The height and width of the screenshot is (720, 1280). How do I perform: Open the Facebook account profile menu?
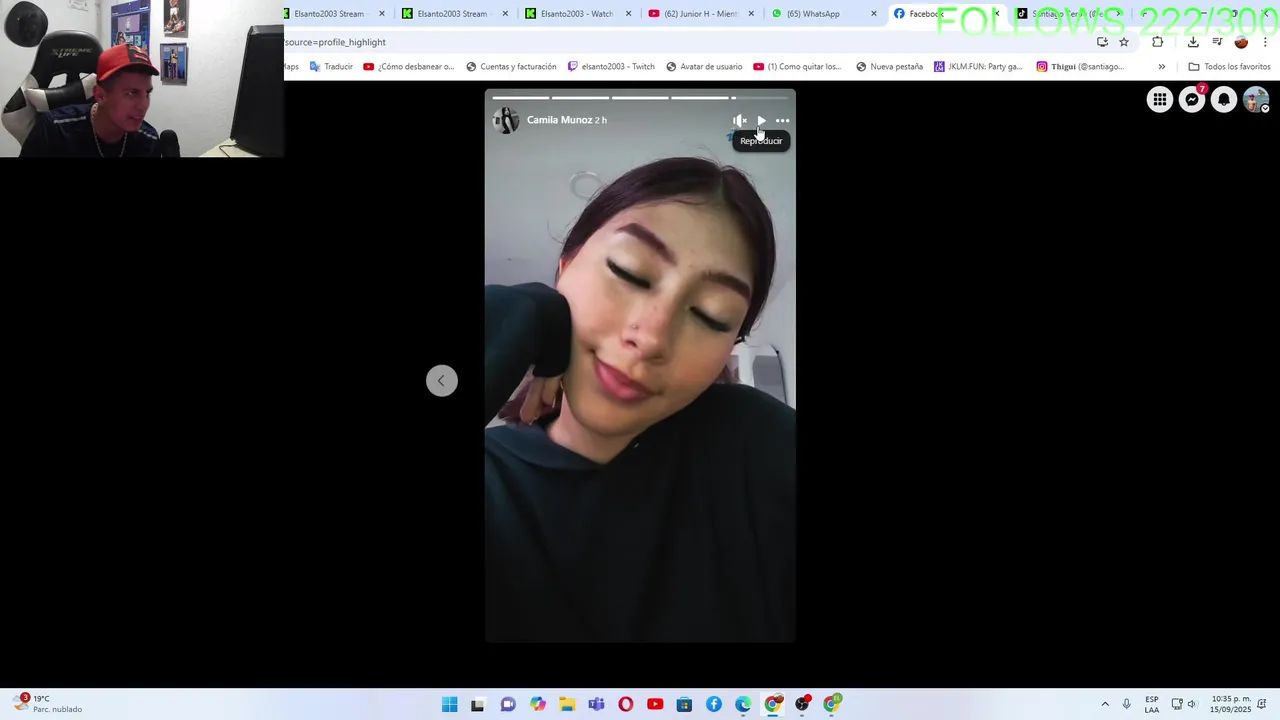point(1256,100)
